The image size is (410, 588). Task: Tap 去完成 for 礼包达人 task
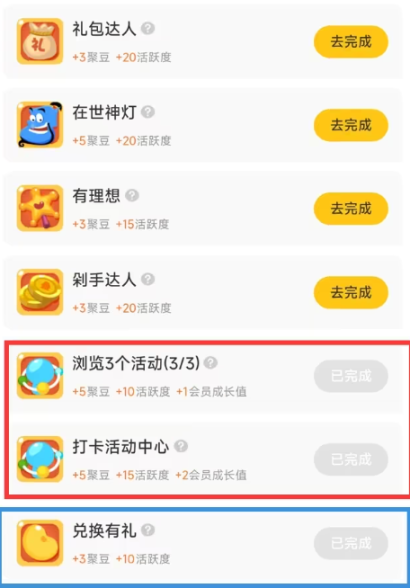pos(351,42)
